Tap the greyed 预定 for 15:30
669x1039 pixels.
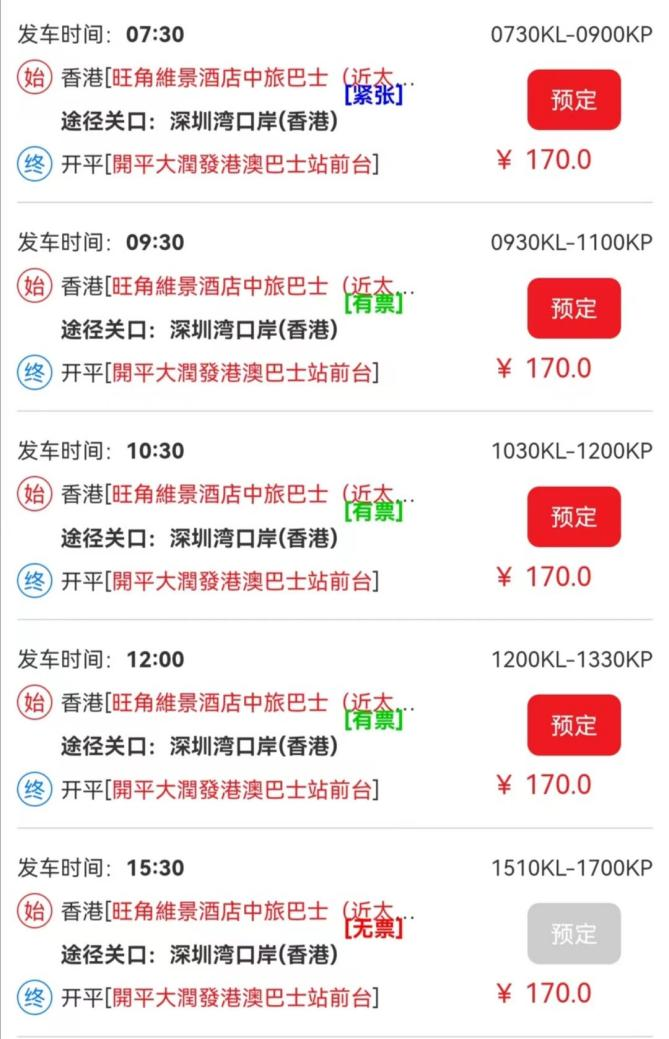(573, 934)
